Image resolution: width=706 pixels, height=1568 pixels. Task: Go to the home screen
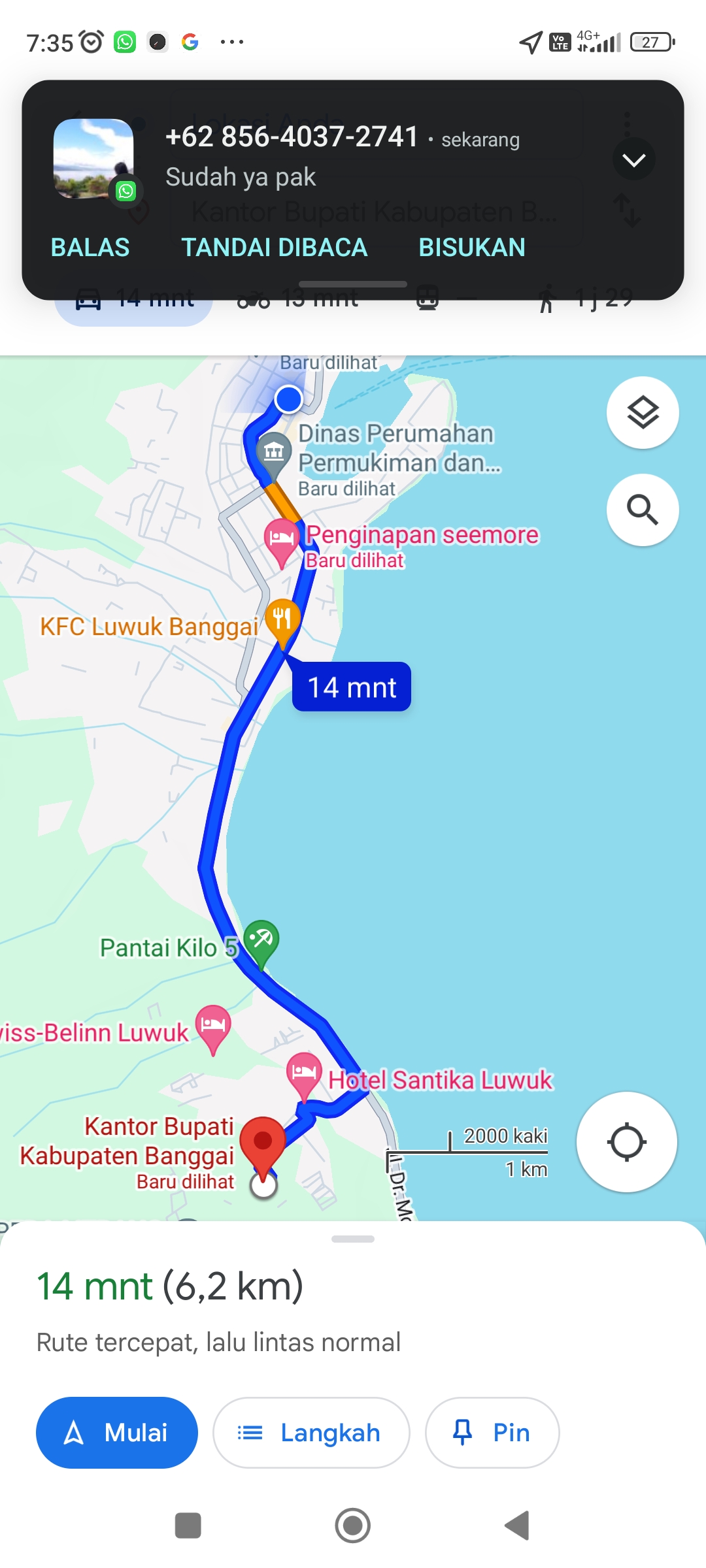[353, 1526]
